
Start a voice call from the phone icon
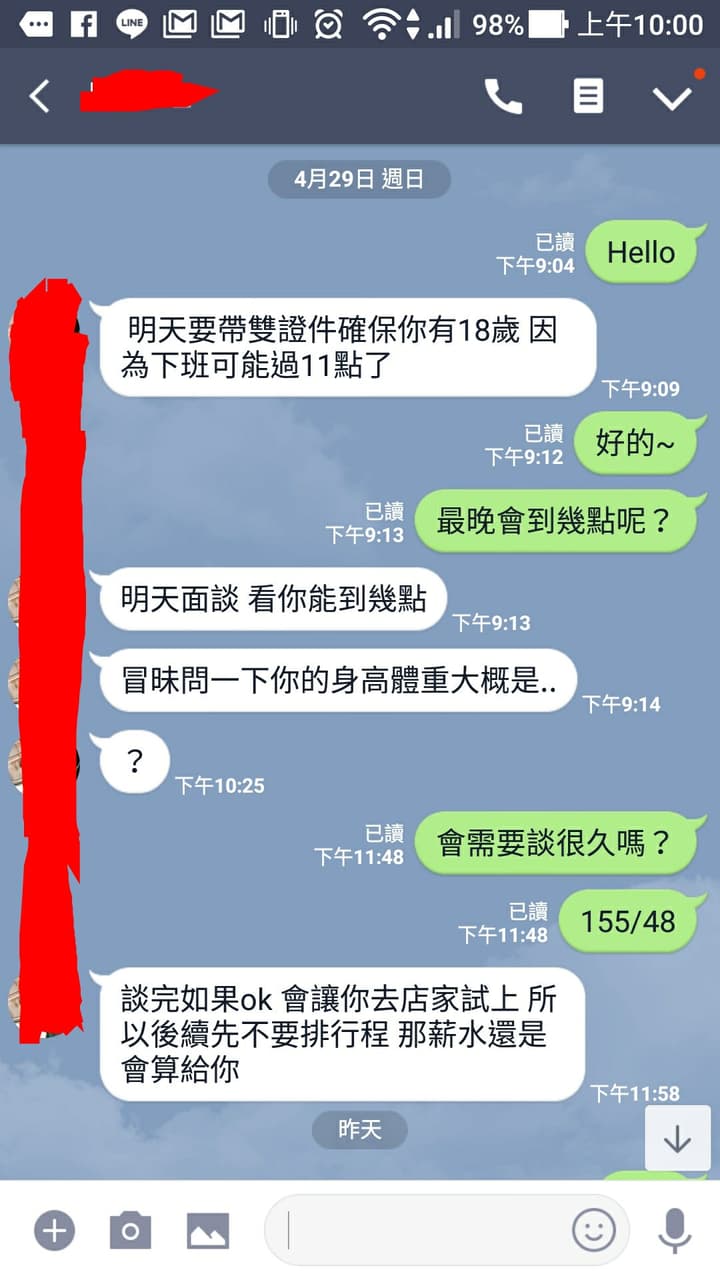click(503, 96)
